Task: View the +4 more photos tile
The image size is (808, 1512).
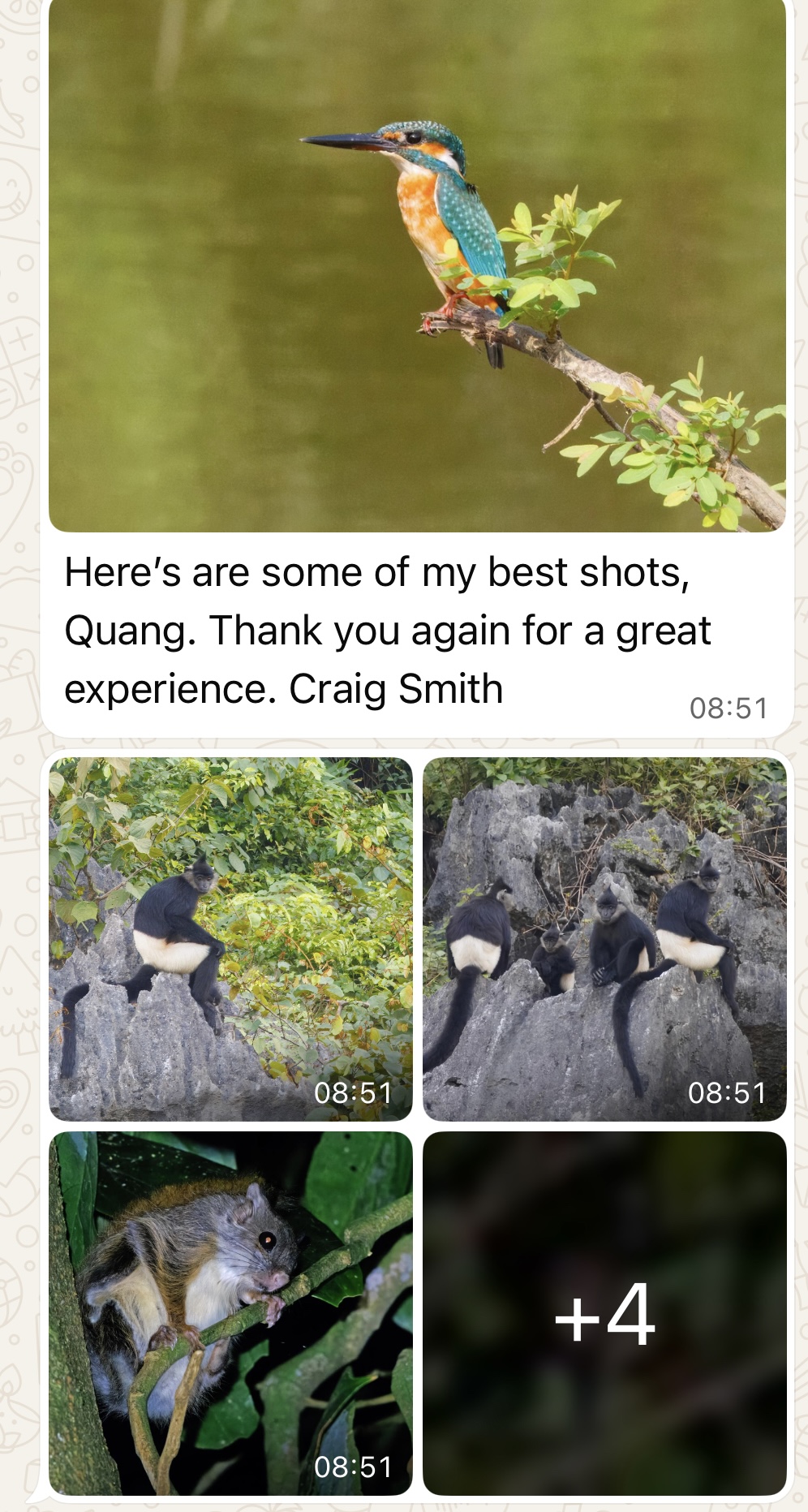Action: 604,1312
